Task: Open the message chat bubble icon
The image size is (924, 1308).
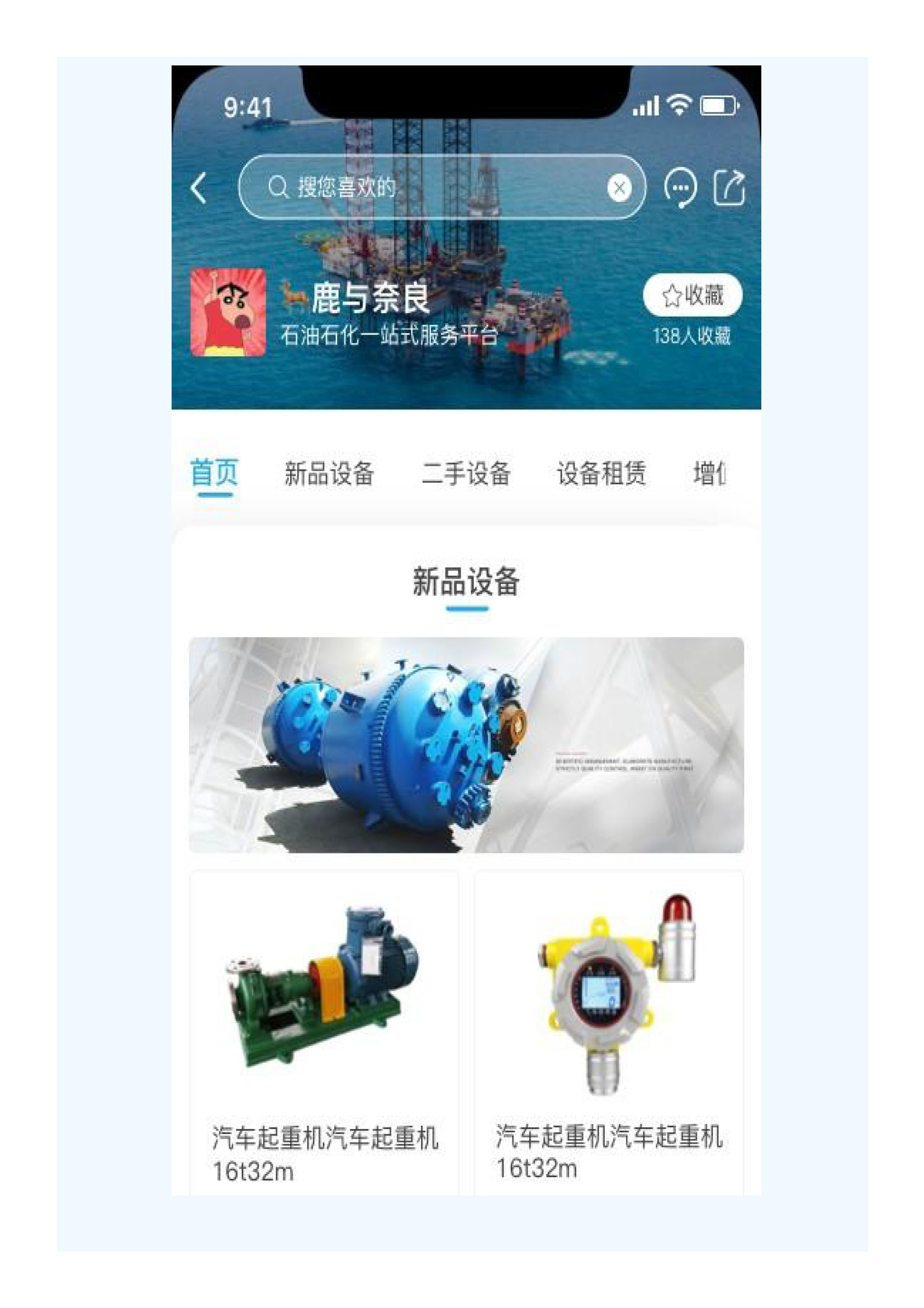Action: (x=680, y=187)
